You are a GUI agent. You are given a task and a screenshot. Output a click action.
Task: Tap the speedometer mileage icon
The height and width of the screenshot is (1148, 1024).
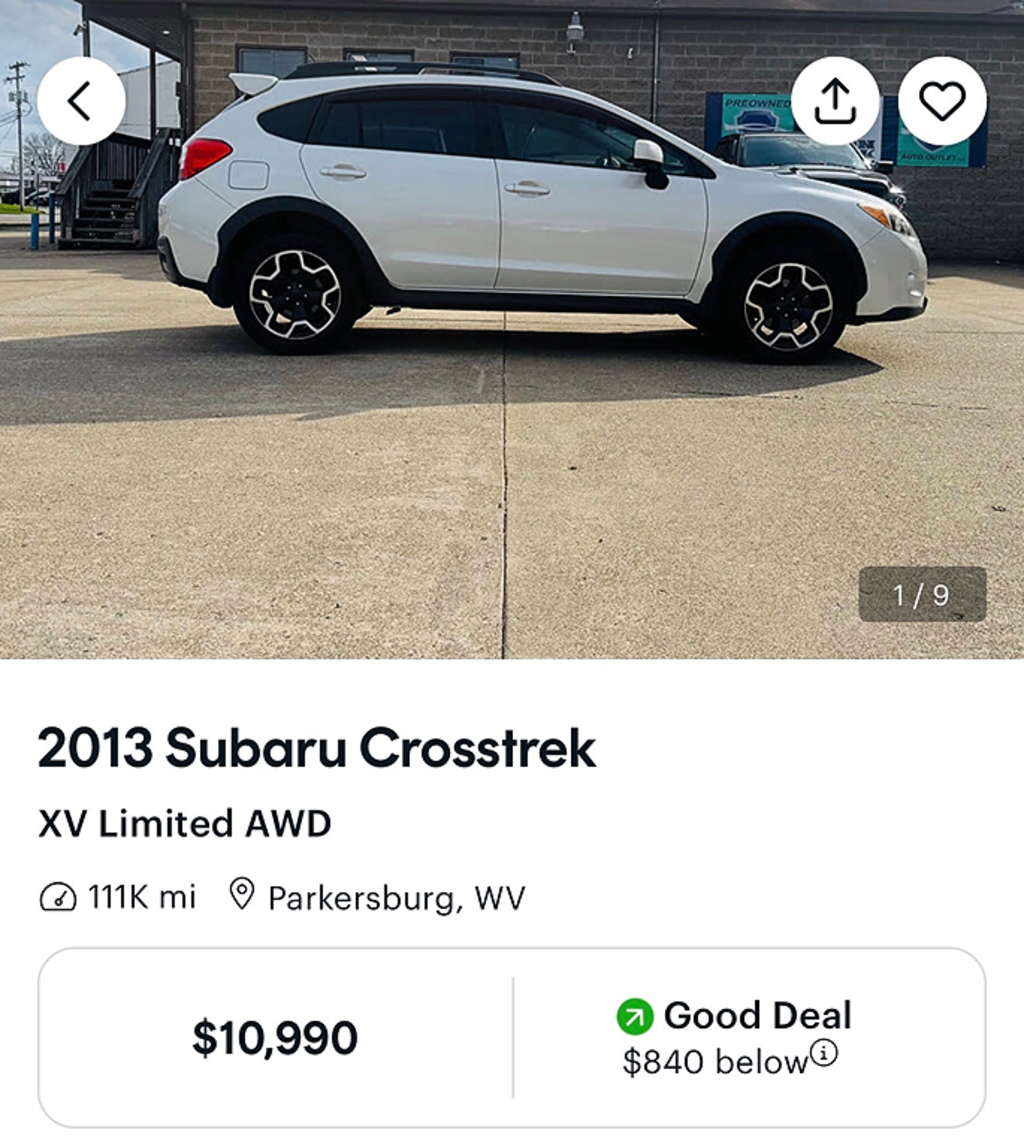point(58,898)
